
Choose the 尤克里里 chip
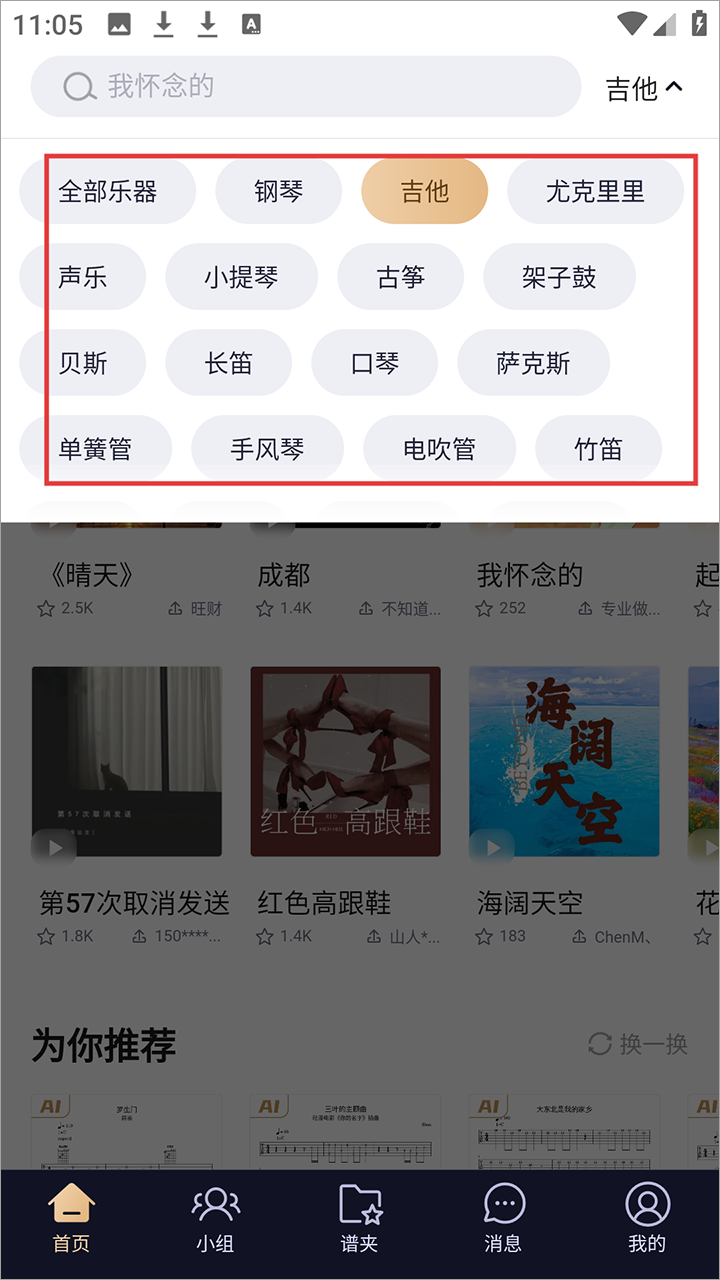click(x=595, y=191)
